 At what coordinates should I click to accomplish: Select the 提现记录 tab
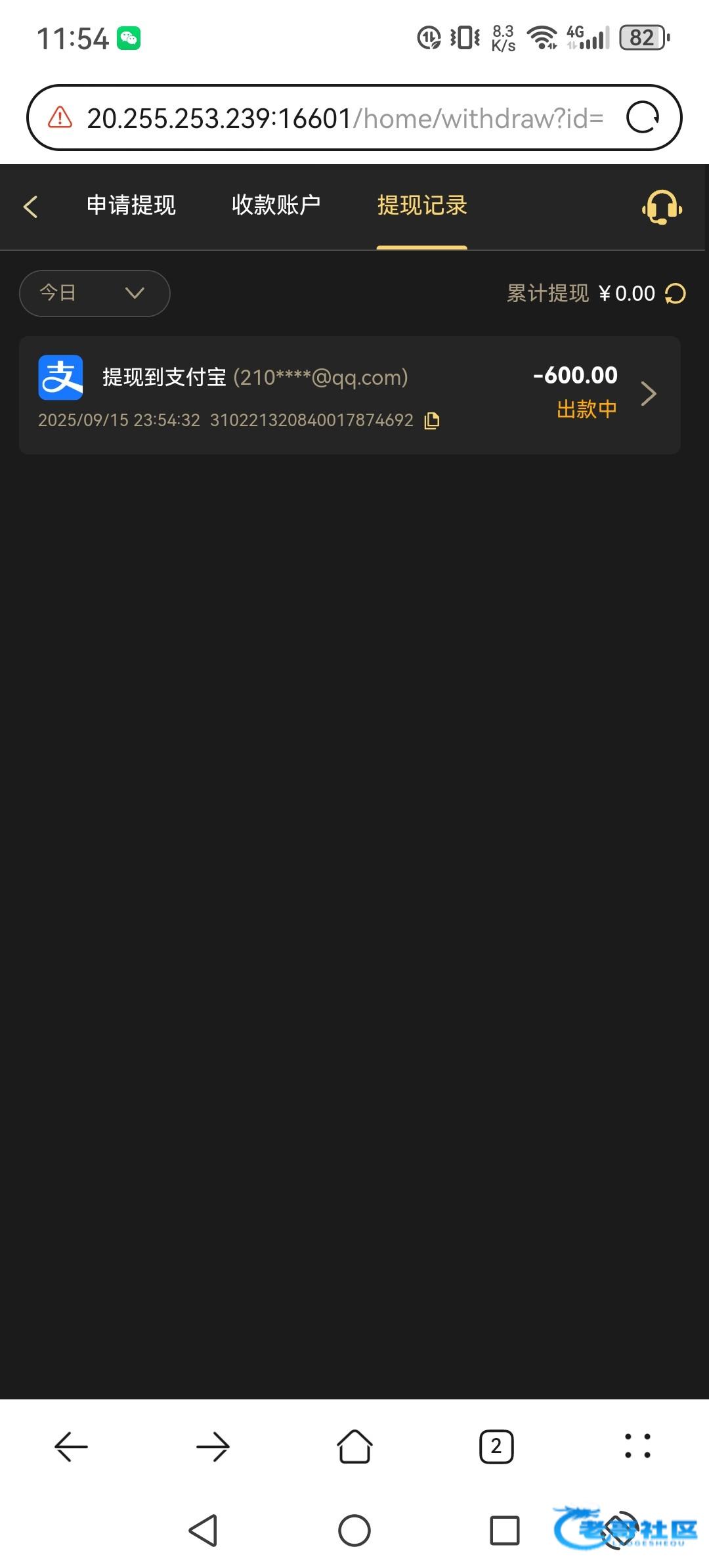[x=421, y=206]
